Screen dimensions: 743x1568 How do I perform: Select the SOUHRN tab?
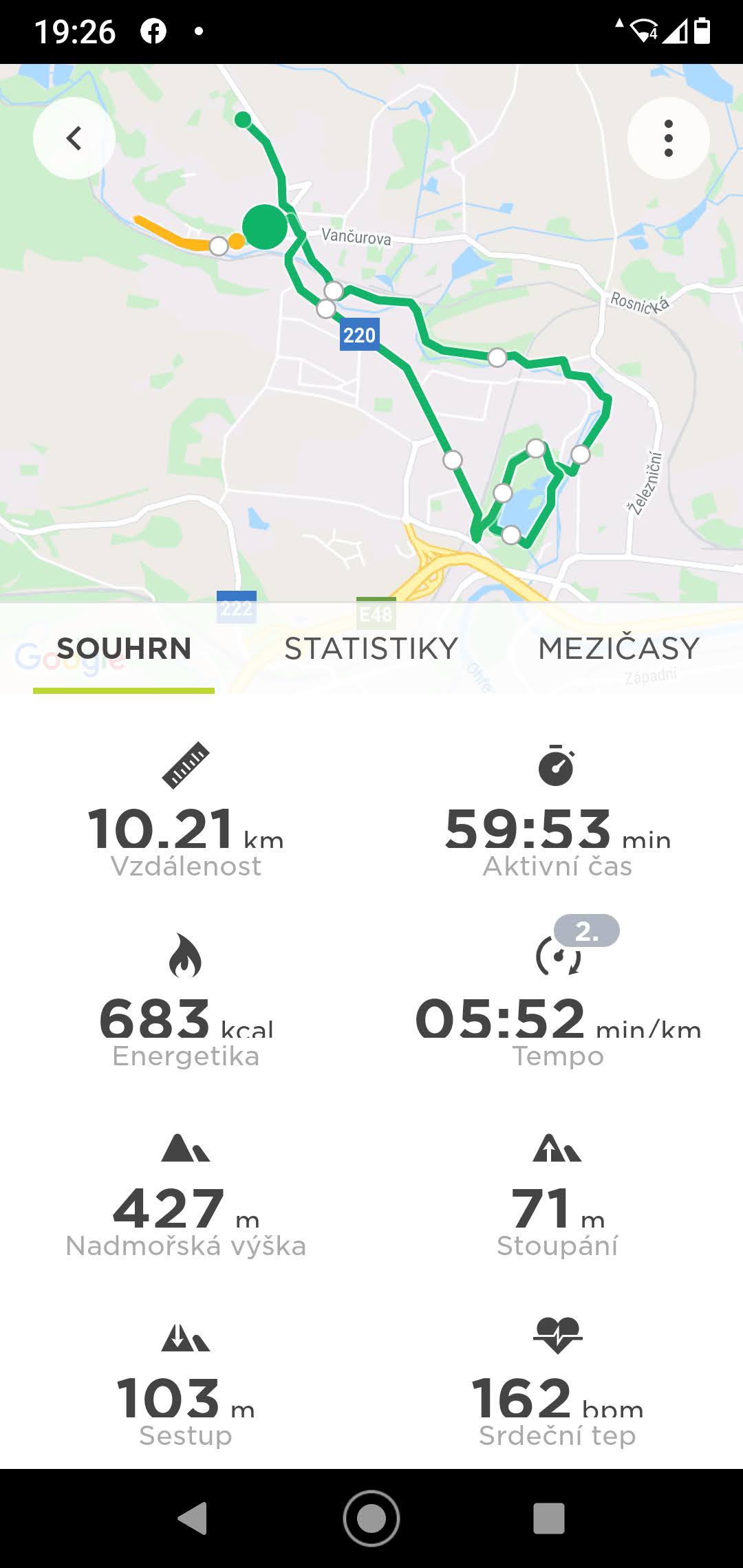click(x=124, y=649)
